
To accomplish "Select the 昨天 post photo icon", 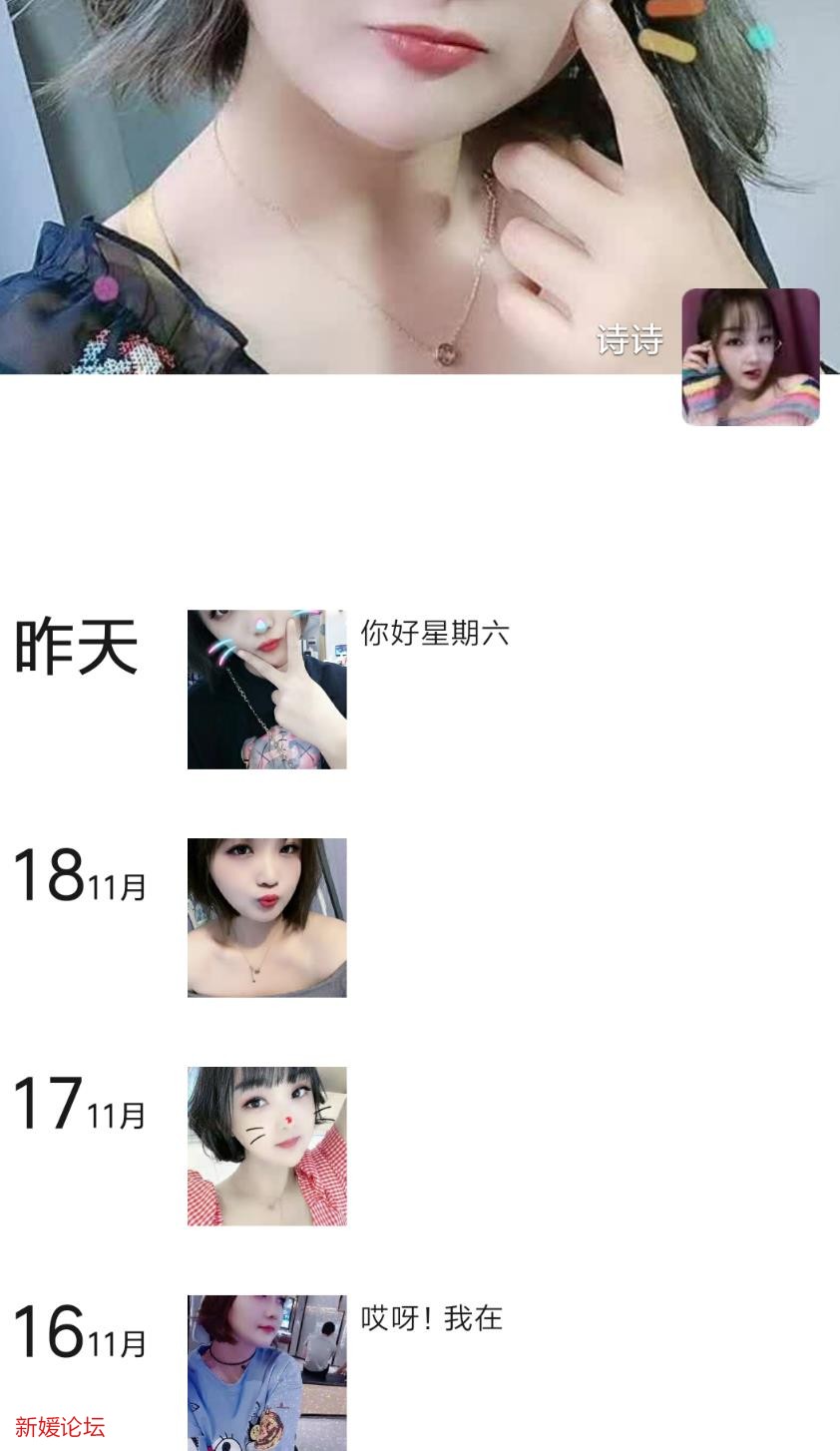I will pos(265,689).
